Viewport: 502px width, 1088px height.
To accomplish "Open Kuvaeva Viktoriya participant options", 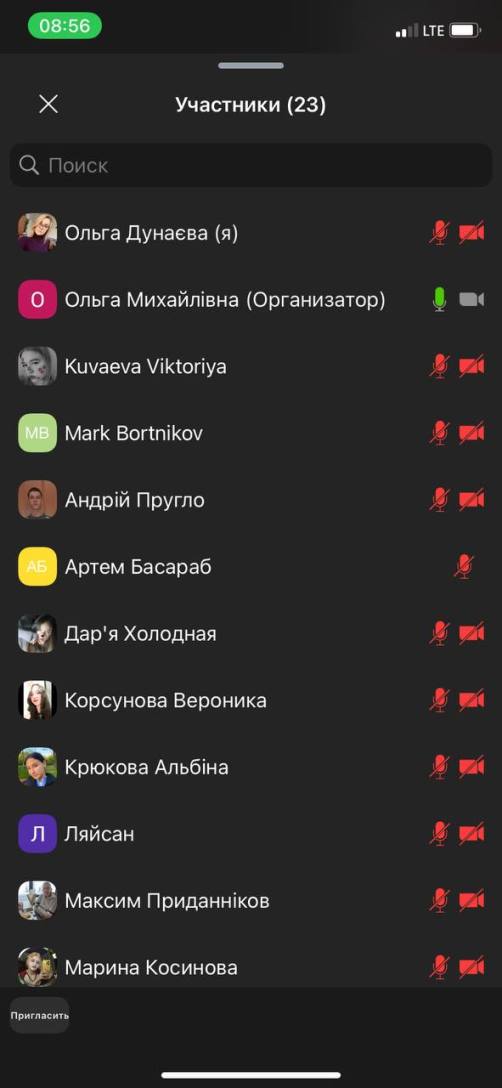I will coord(251,366).
